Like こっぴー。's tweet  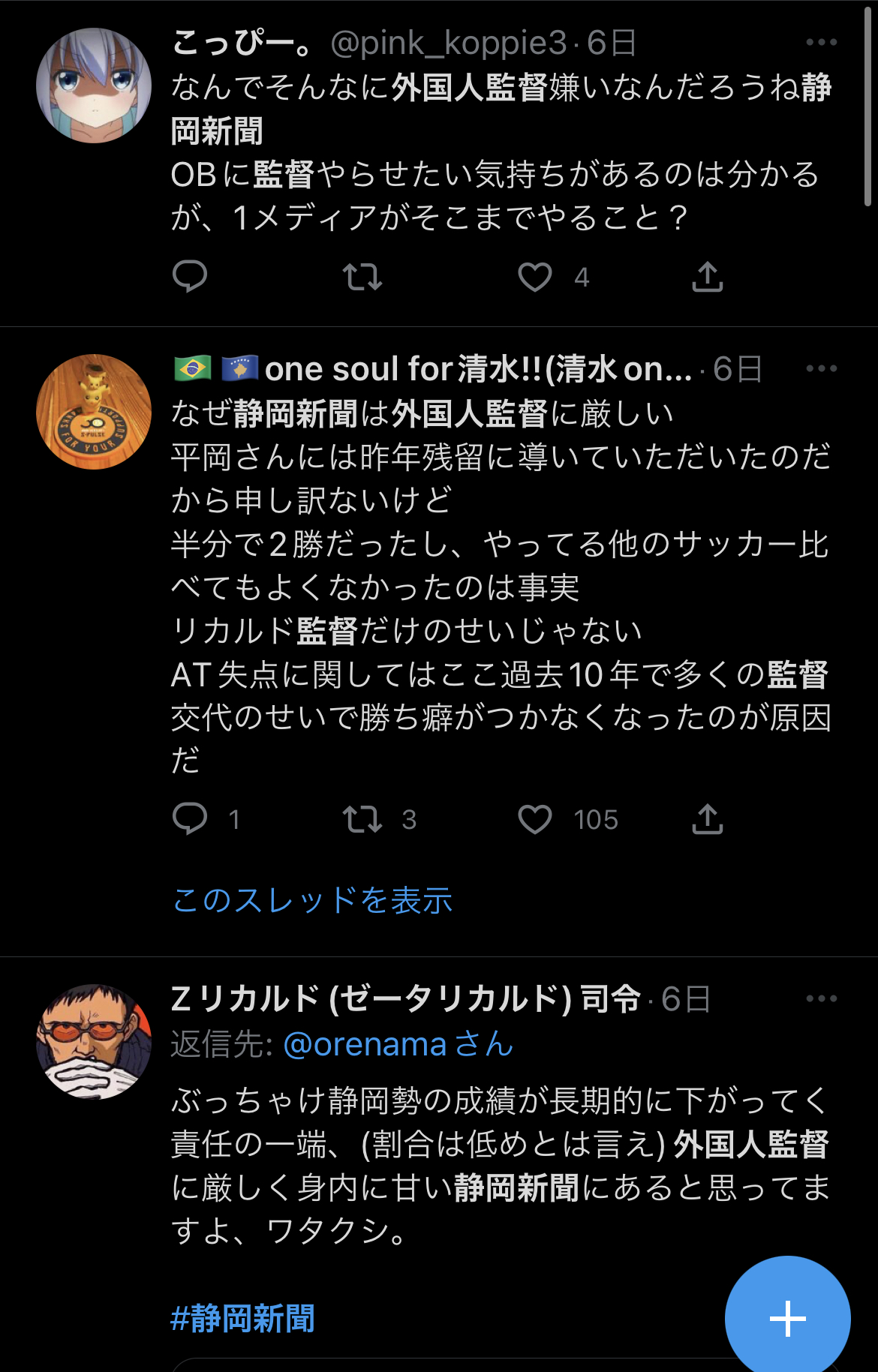pos(535,277)
